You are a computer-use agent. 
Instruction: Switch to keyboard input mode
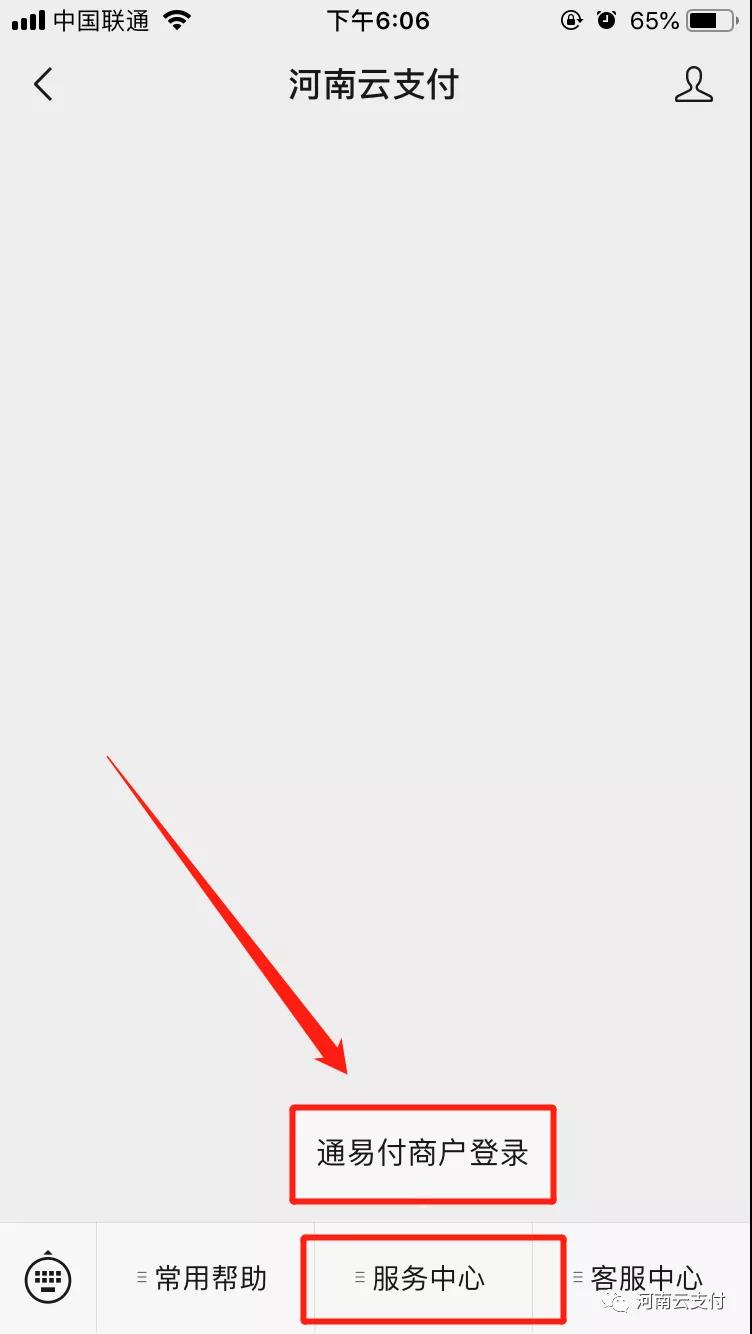point(48,1277)
